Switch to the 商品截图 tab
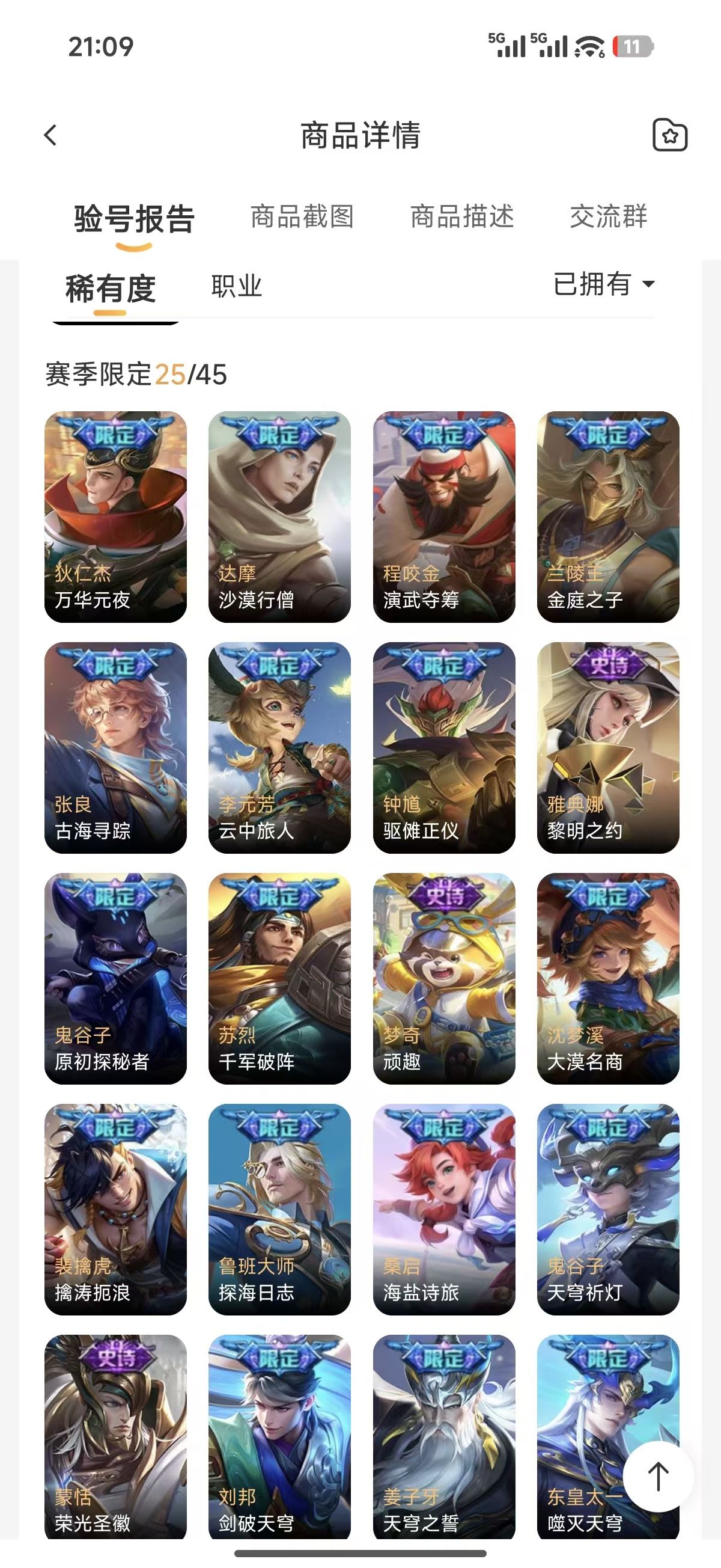The image size is (721, 1568). coord(302,216)
